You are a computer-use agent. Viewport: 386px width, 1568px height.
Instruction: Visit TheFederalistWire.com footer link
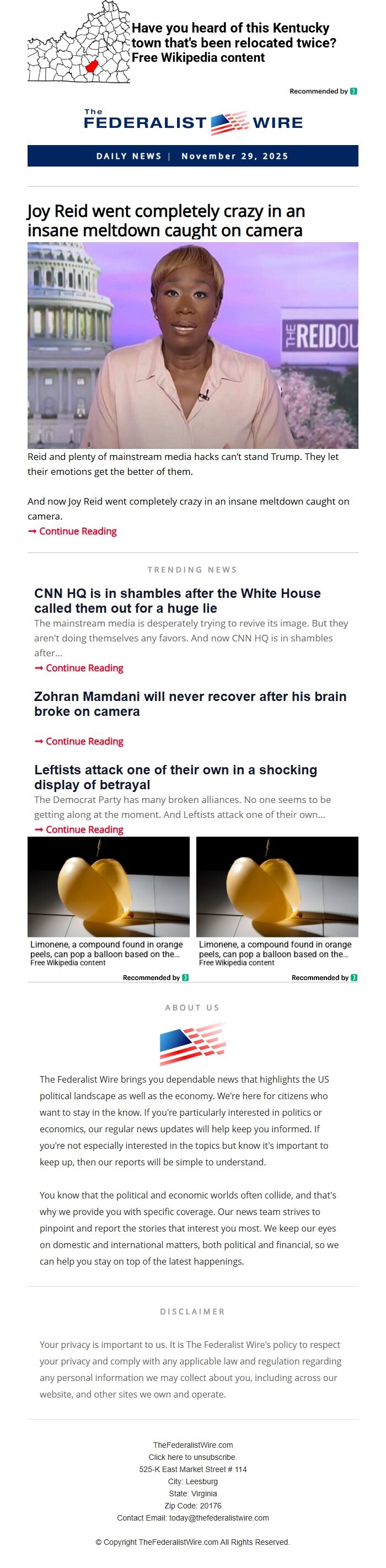pyautogui.click(x=192, y=1444)
